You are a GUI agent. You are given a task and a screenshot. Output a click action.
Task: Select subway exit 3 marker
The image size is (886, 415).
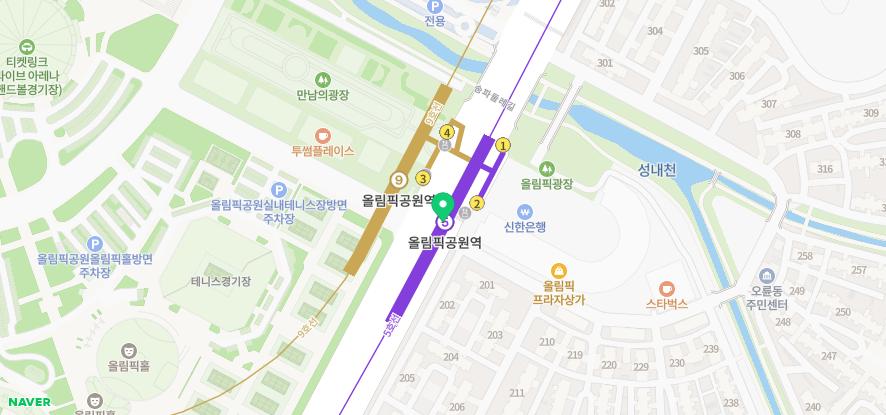pyautogui.click(x=423, y=178)
